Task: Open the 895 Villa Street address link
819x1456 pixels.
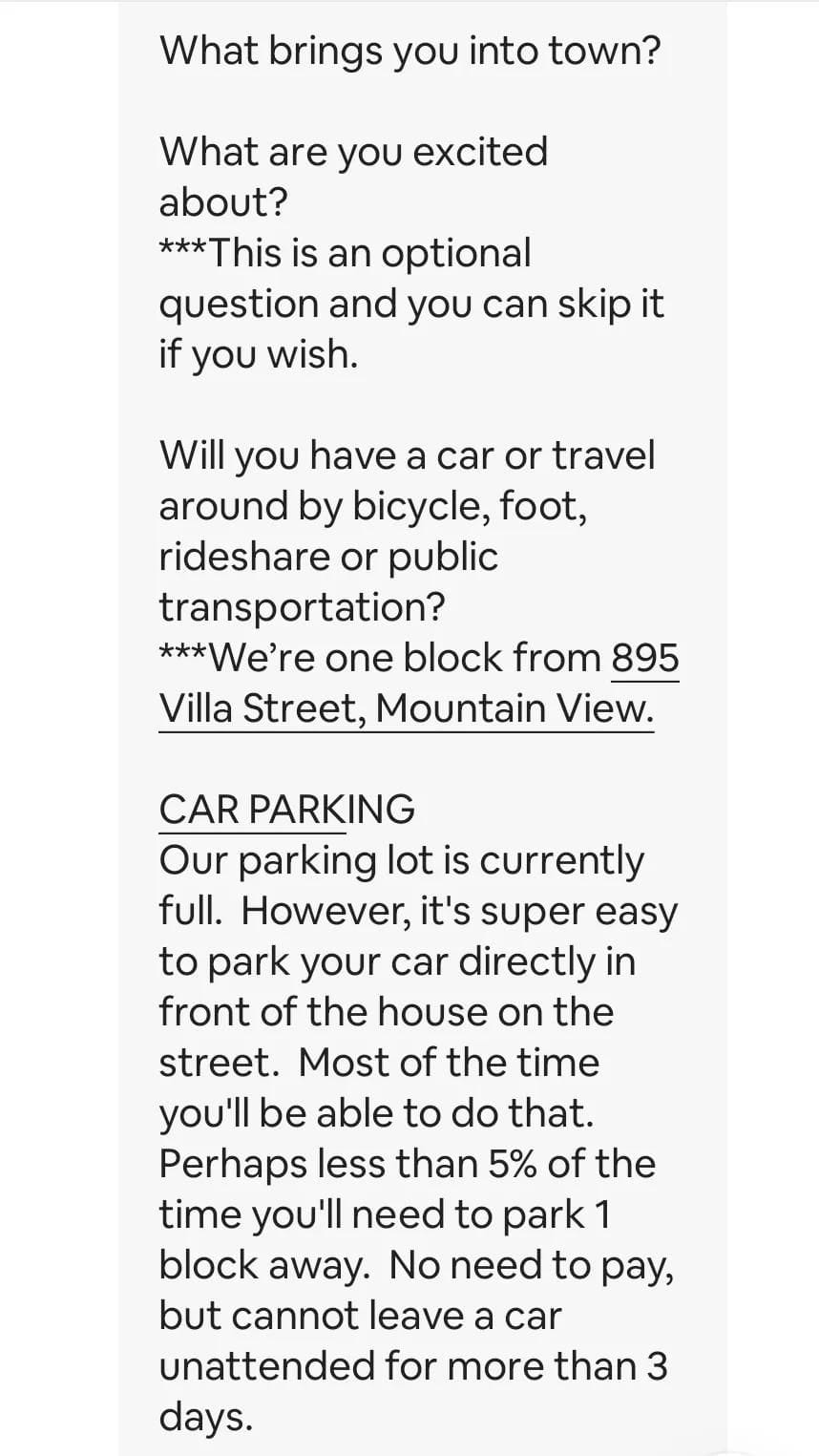Action: 406,708
